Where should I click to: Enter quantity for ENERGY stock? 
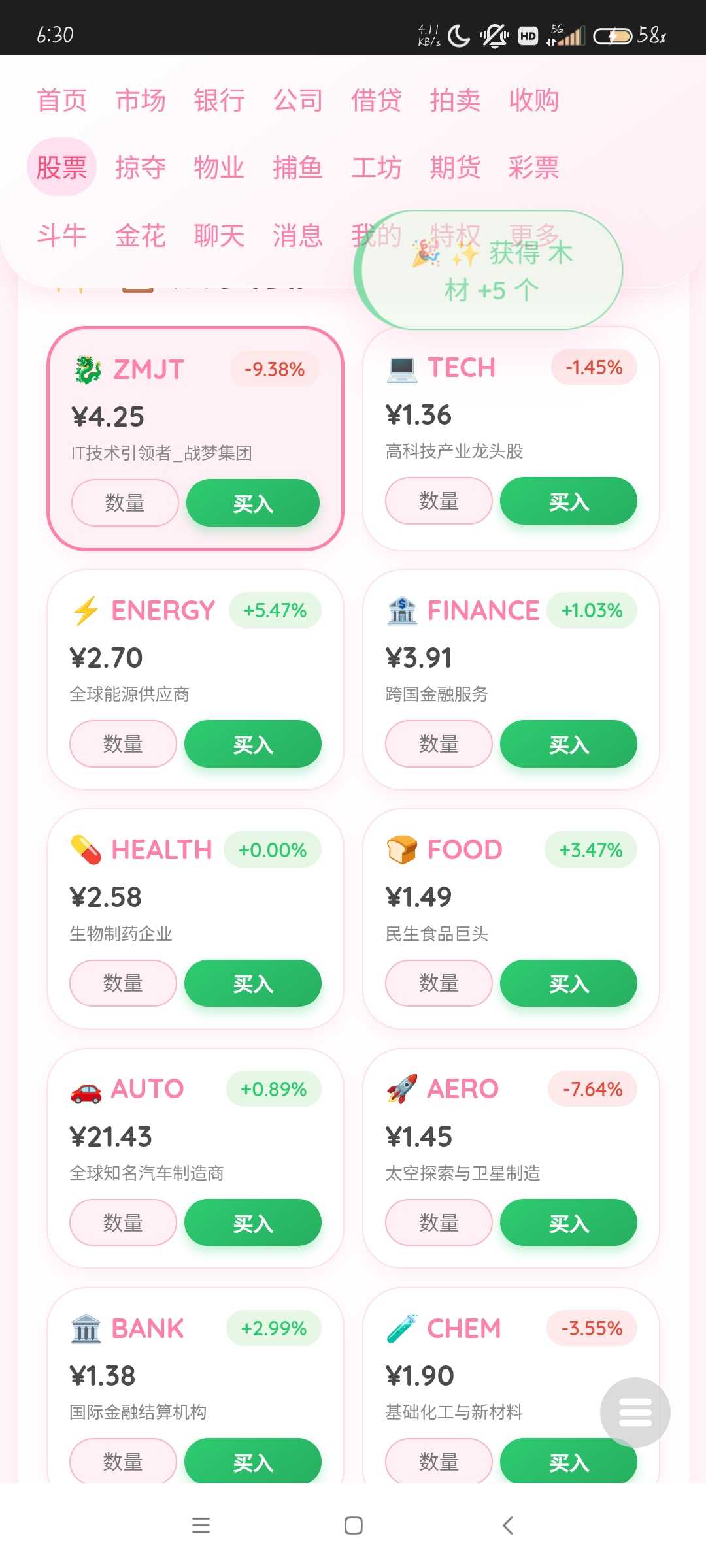(123, 744)
